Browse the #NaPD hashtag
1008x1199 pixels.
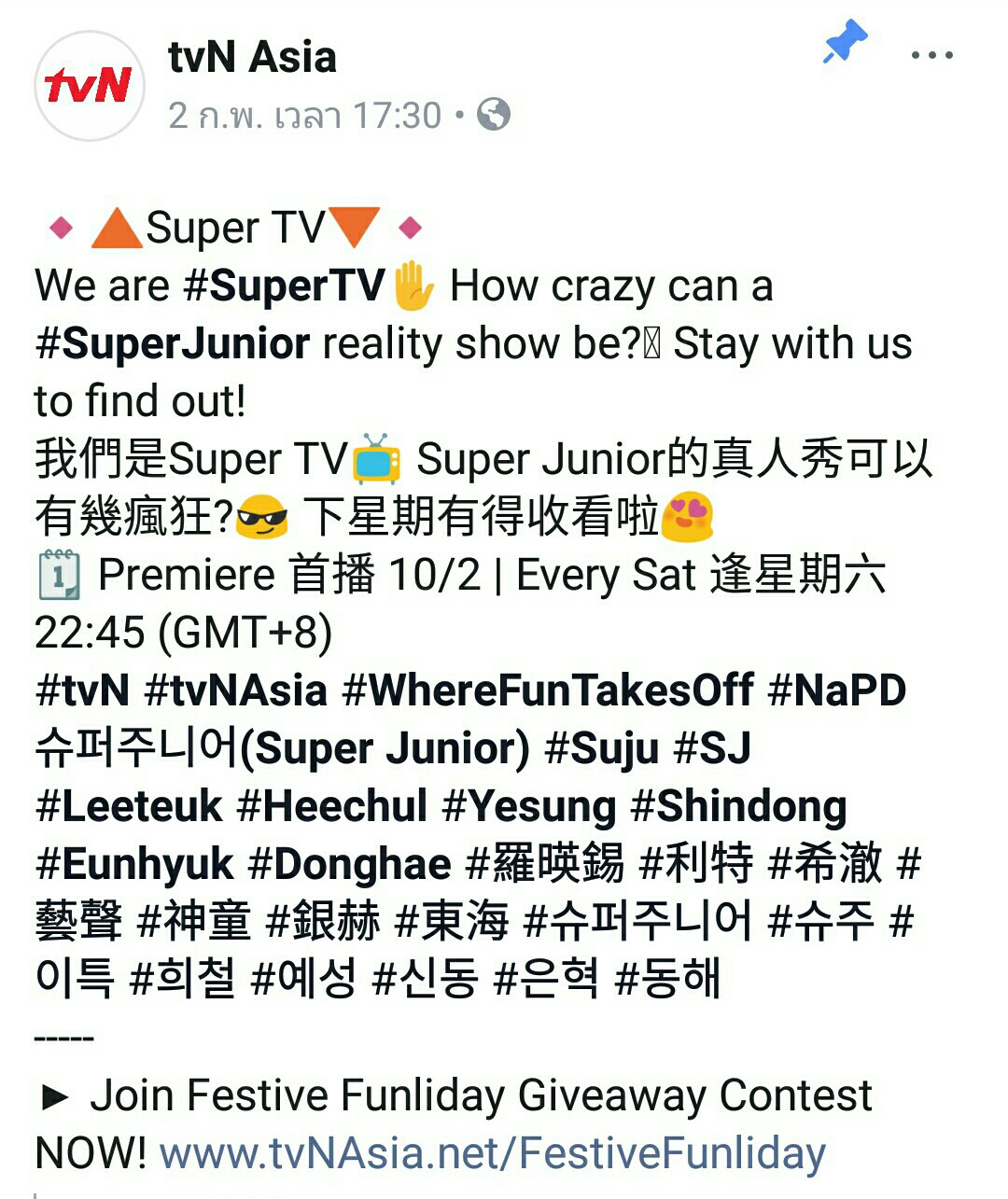click(836, 691)
